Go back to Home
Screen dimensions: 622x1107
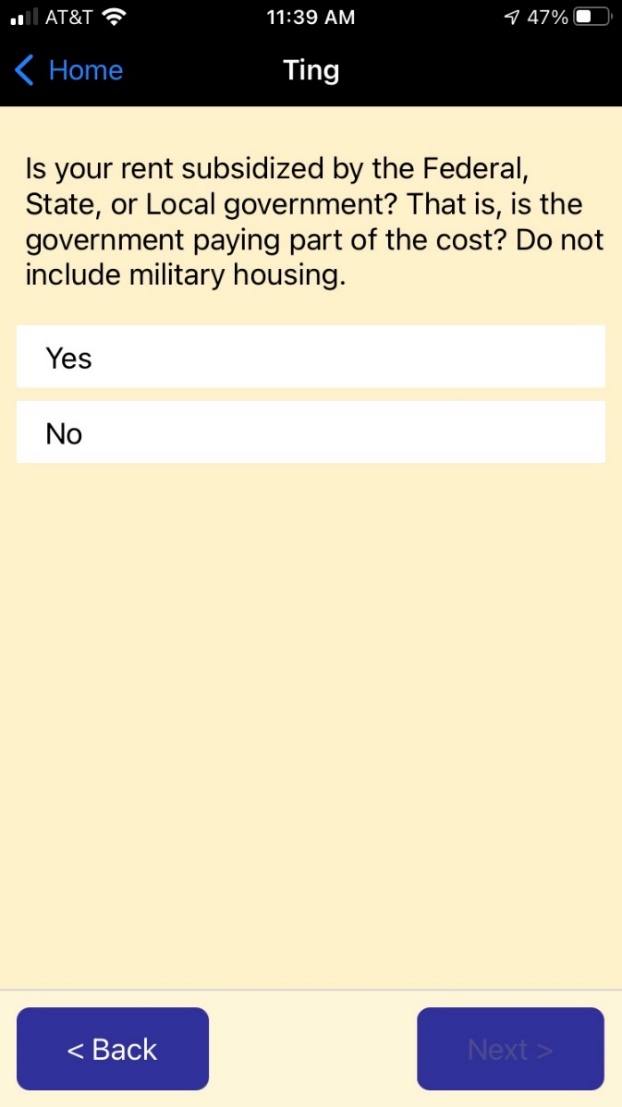[68, 70]
